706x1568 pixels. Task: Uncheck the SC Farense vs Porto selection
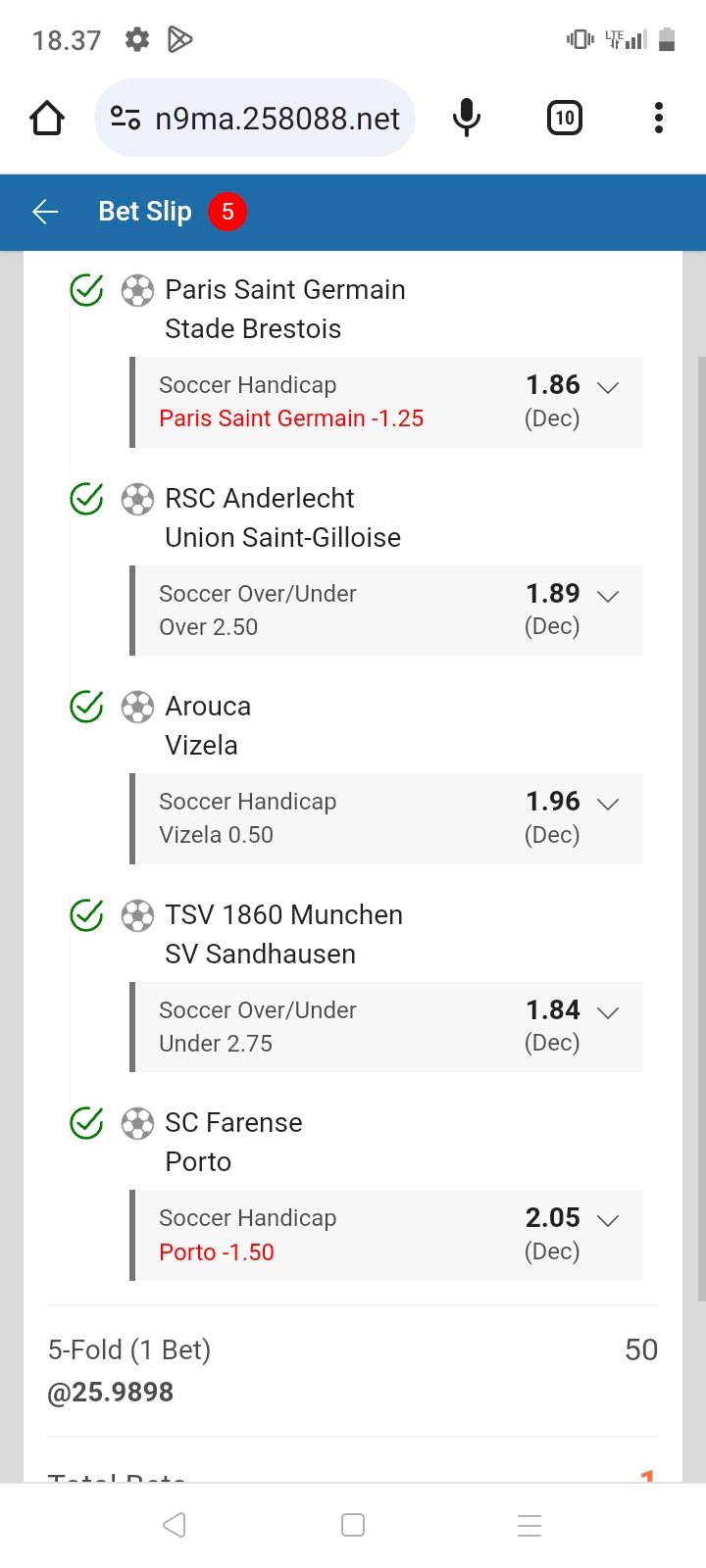pos(87,1123)
